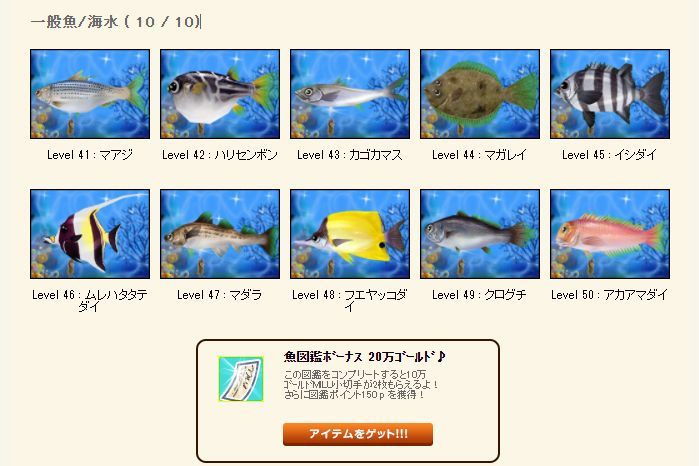Open the Level 41 マアジ fish tile
The height and width of the screenshot is (466, 699).
[x=90, y=94]
